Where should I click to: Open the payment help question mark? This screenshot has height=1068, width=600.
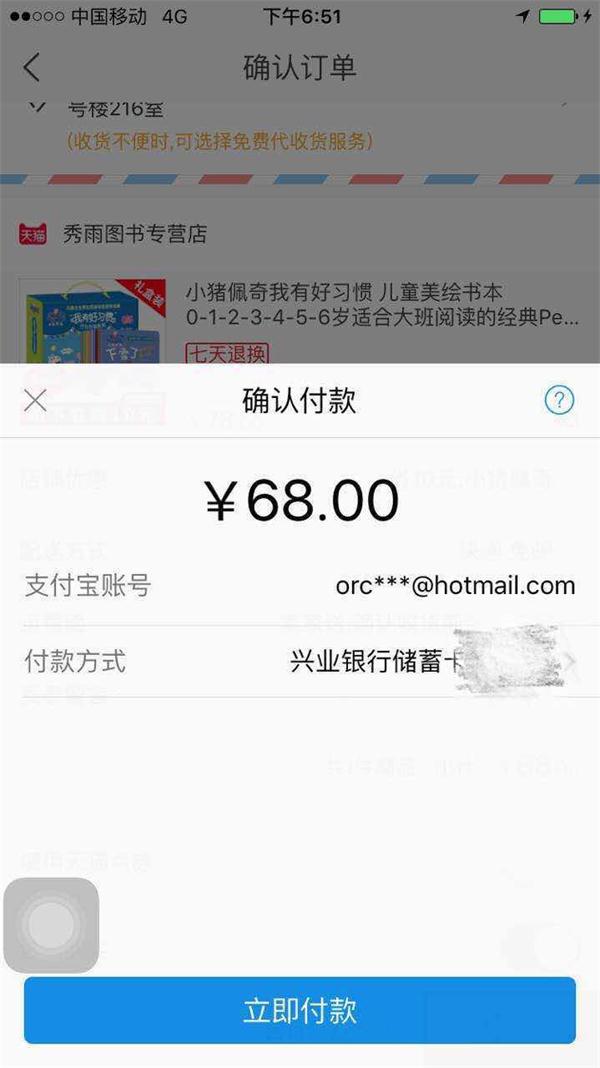point(559,401)
